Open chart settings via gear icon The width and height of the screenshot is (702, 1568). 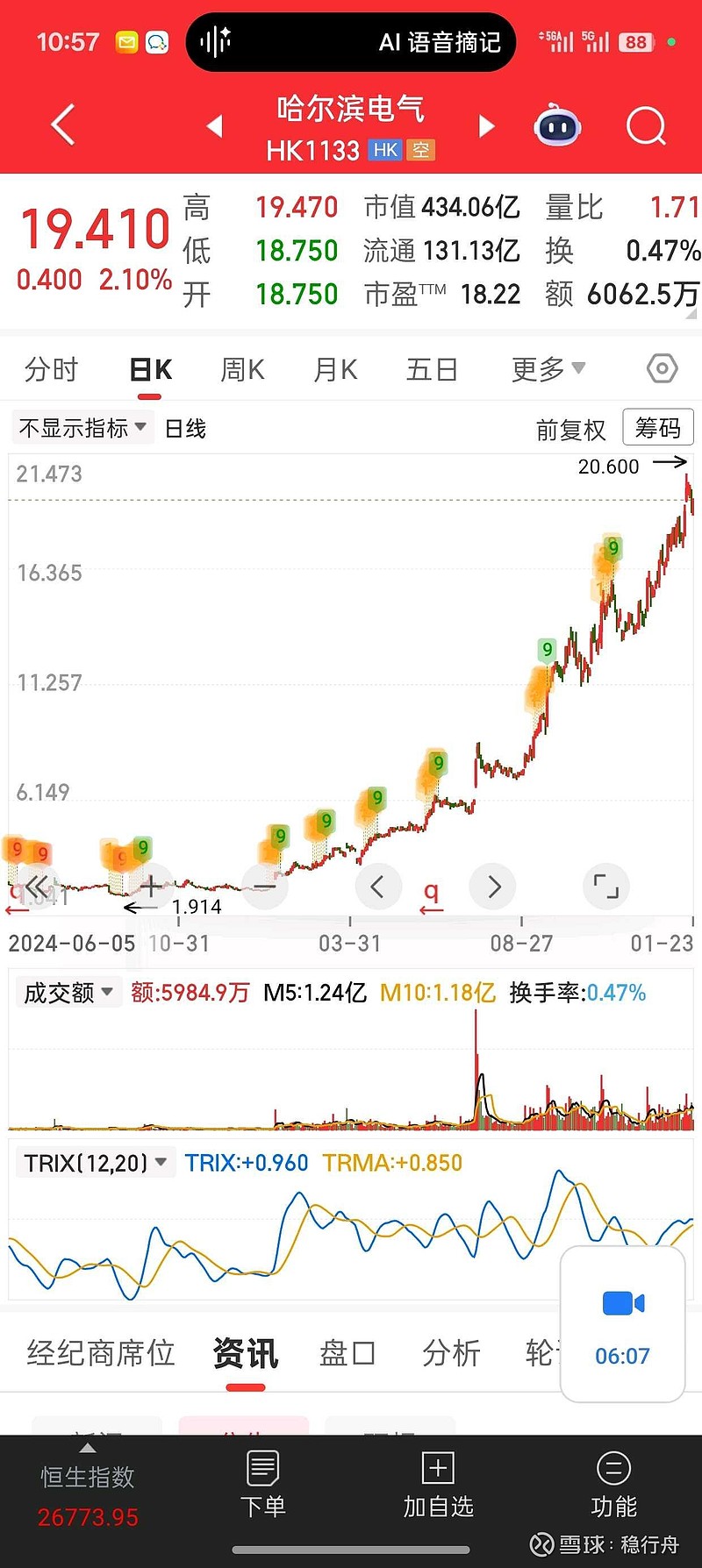[662, 368]
